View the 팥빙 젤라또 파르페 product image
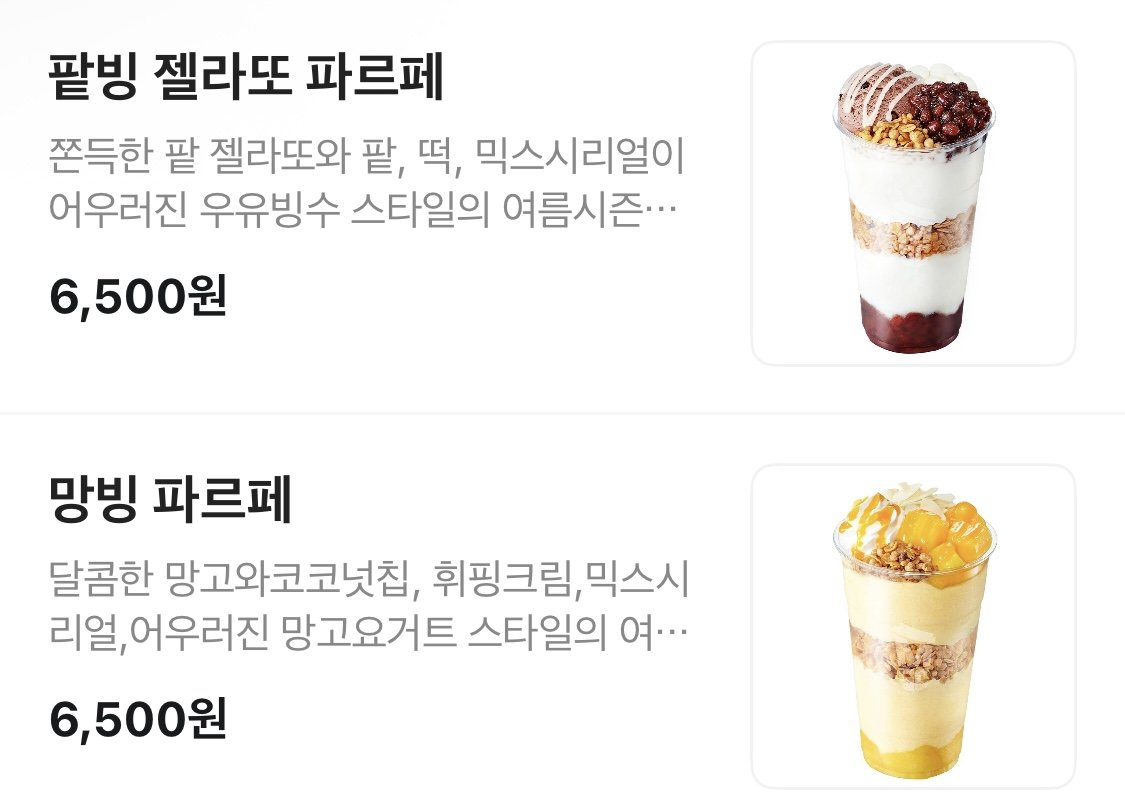Screen dimensions: 1125x800 point(912,203)
